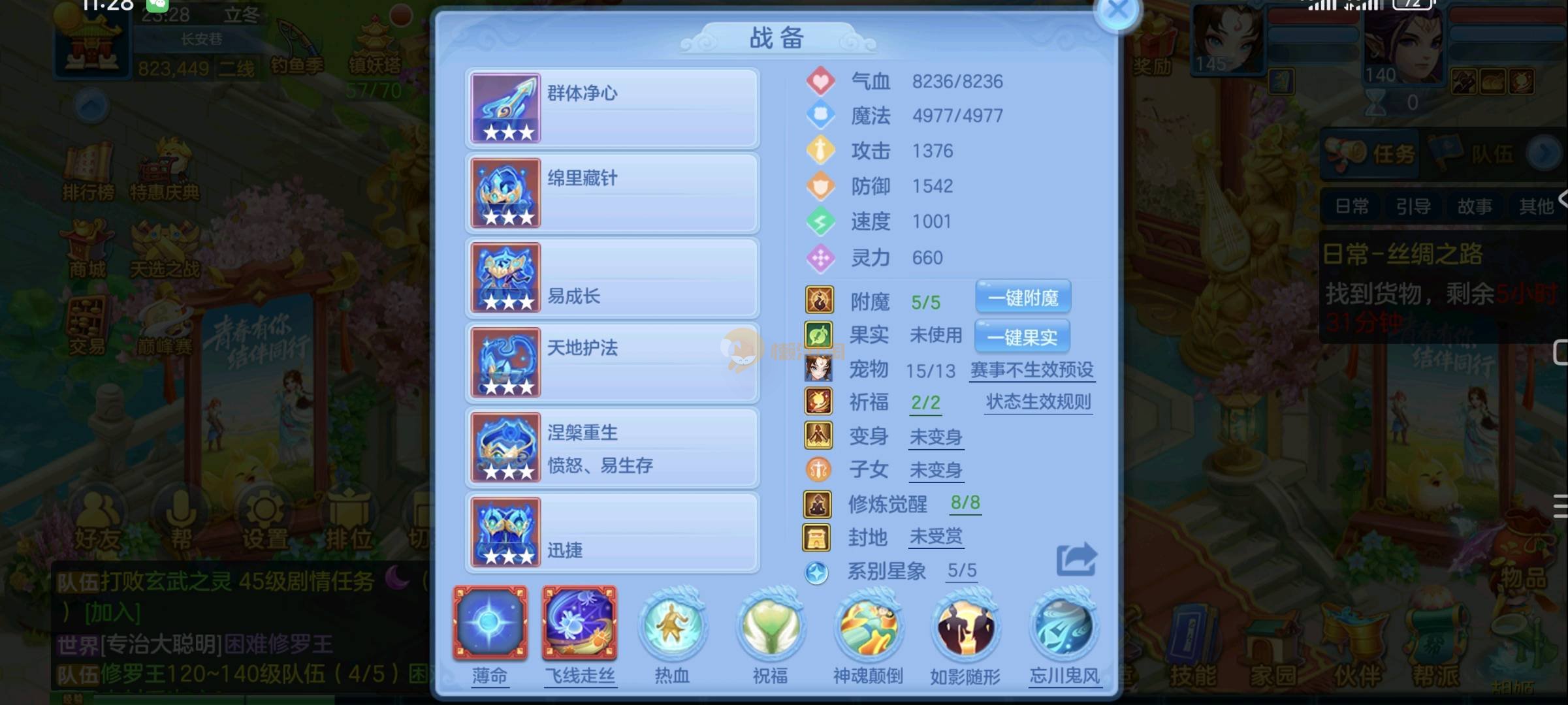The width and height of the screenshot is (1568, 705).
Task: Tap the 一键附魔 button
Action: 1023,298
